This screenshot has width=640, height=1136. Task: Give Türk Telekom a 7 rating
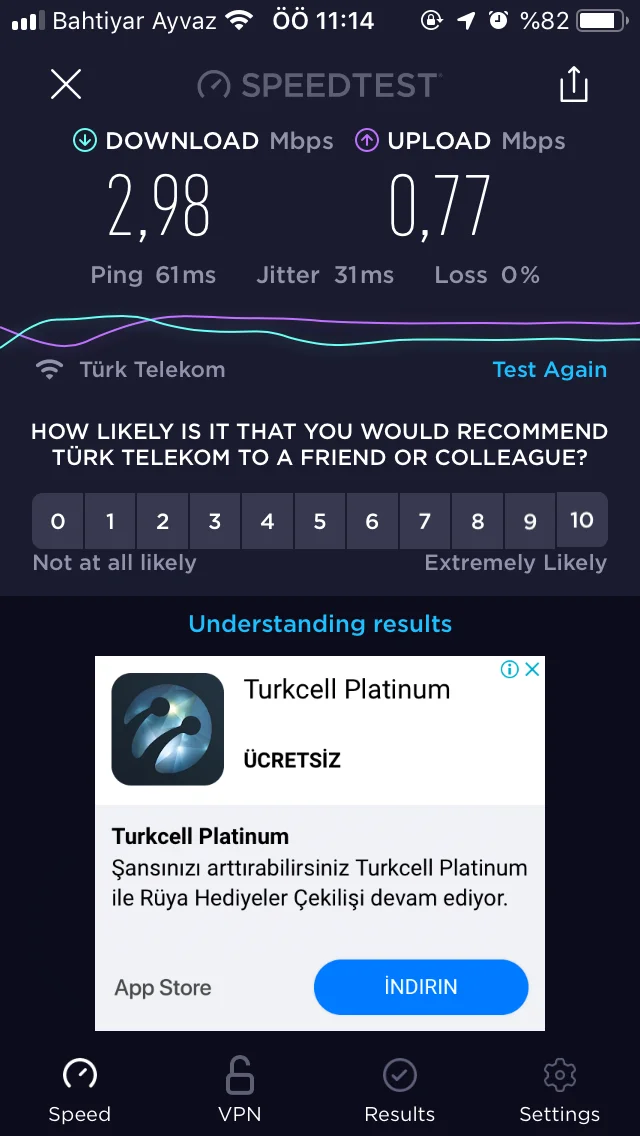[x=425, y=521]
